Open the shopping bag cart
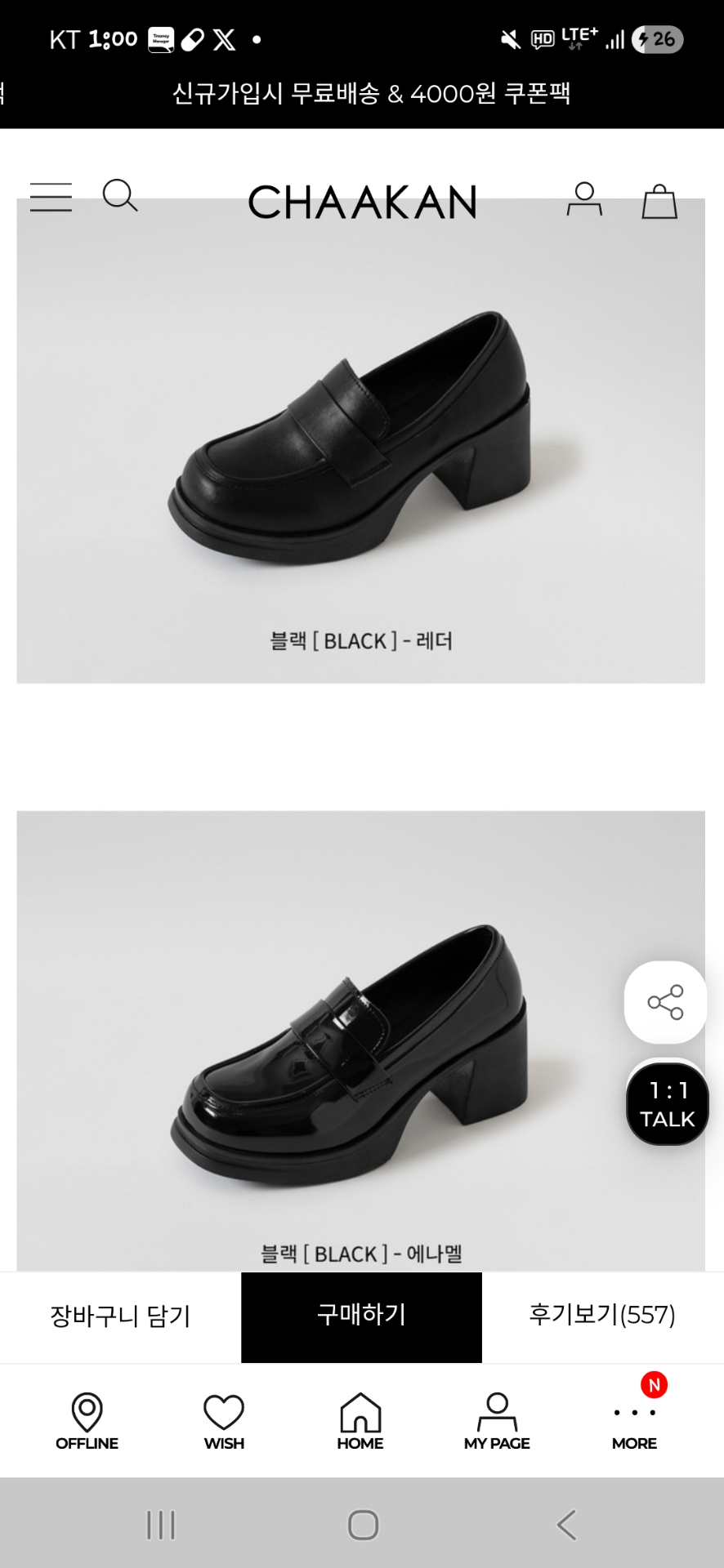724x1568 pixels. [x=659, y=201]
